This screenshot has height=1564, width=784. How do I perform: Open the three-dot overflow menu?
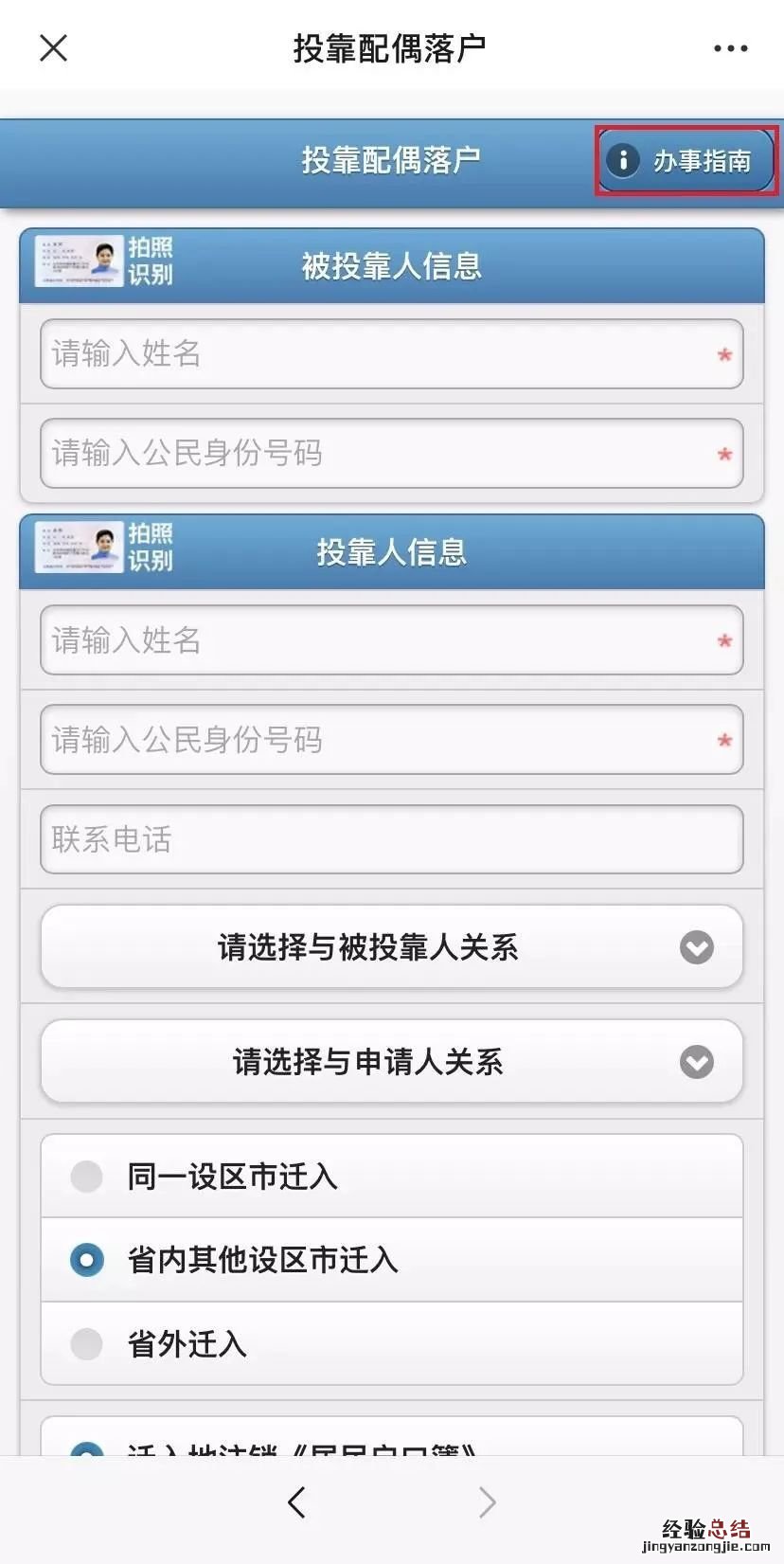[730, 48]
